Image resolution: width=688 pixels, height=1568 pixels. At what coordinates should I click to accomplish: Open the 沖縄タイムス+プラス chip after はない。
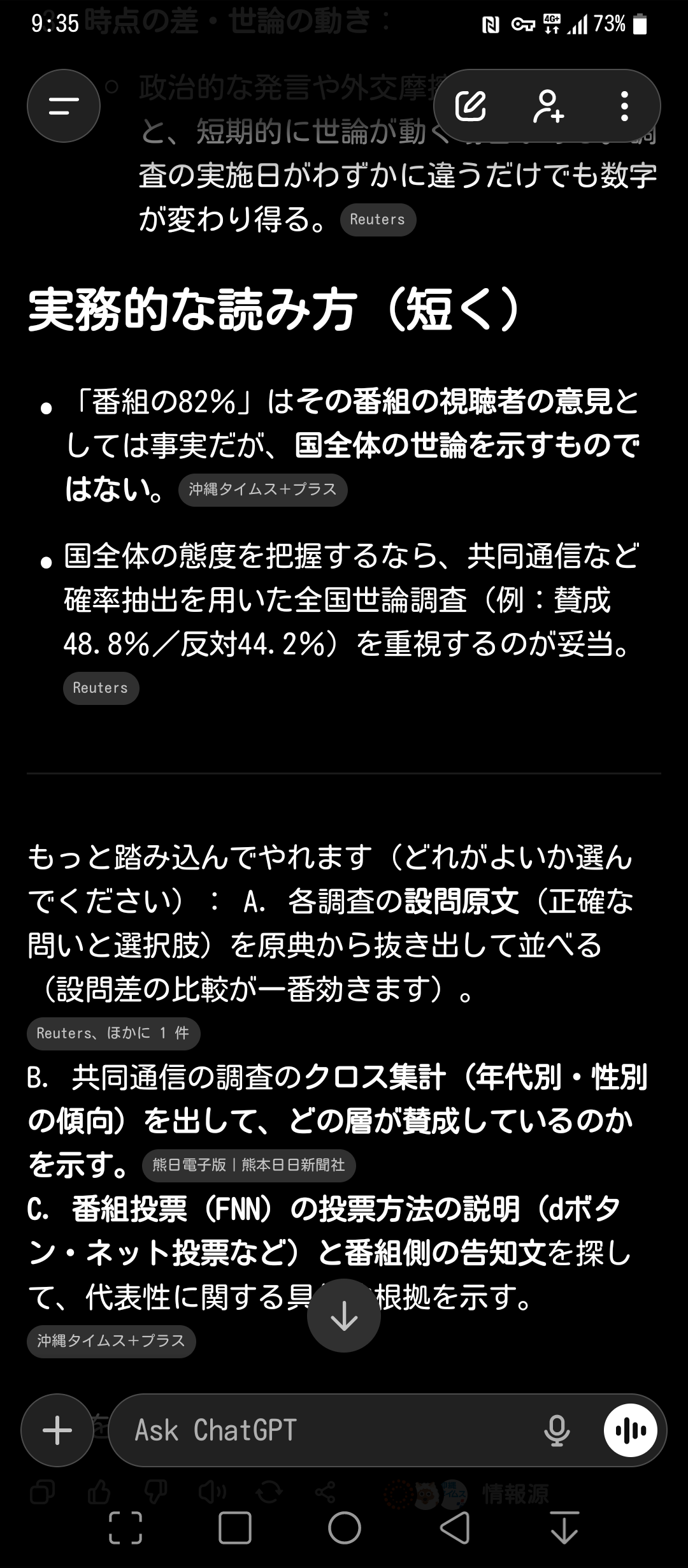(262, 490)
